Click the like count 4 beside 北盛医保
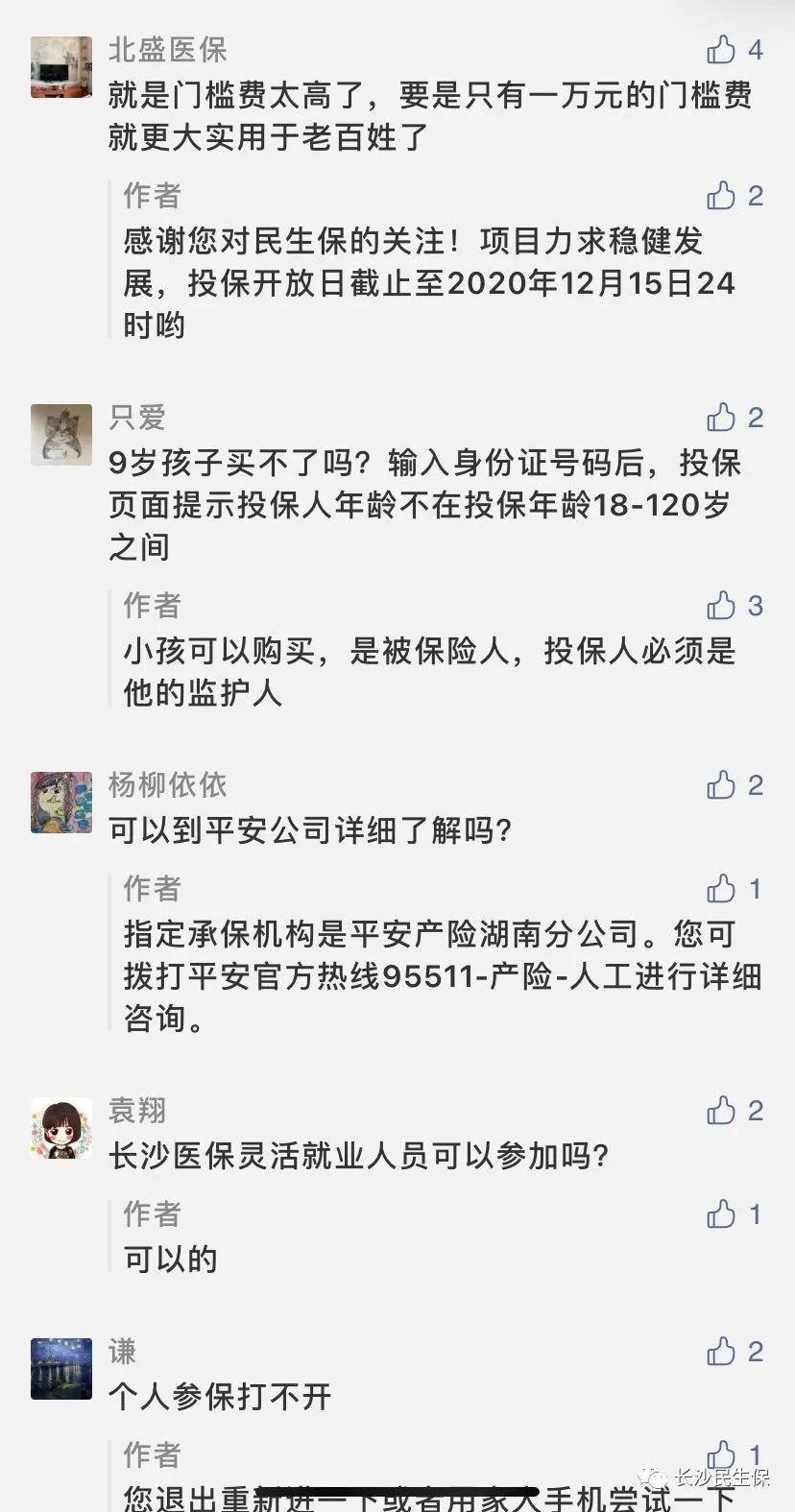795x1512 pixels. 754,50
